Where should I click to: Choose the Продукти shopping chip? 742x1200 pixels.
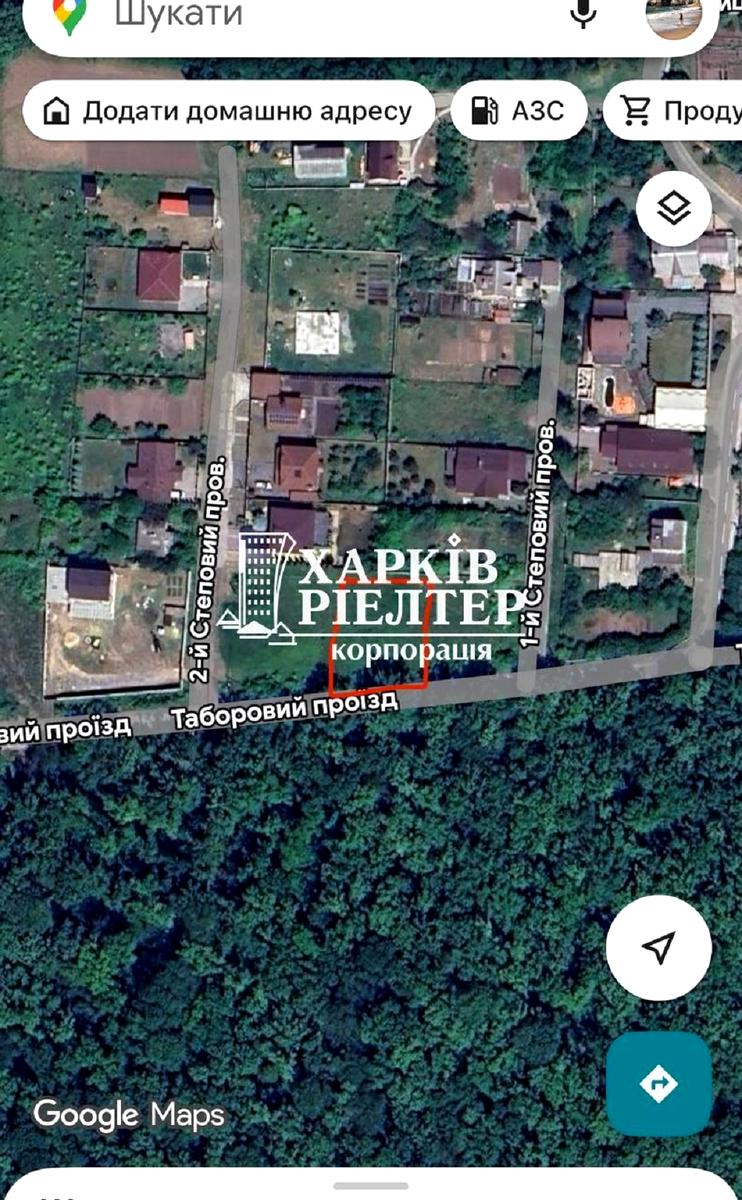673,110
